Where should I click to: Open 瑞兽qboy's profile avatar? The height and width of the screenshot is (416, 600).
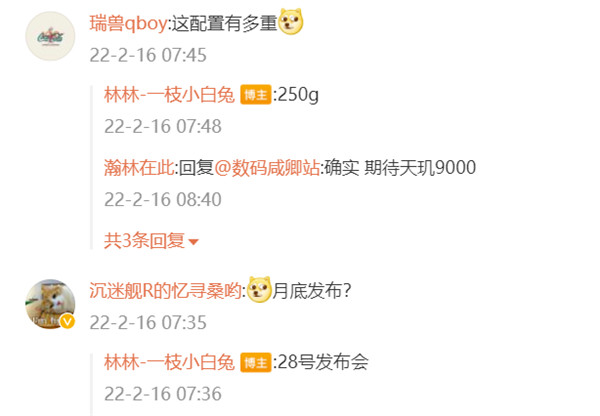click(x=49, y=37)
